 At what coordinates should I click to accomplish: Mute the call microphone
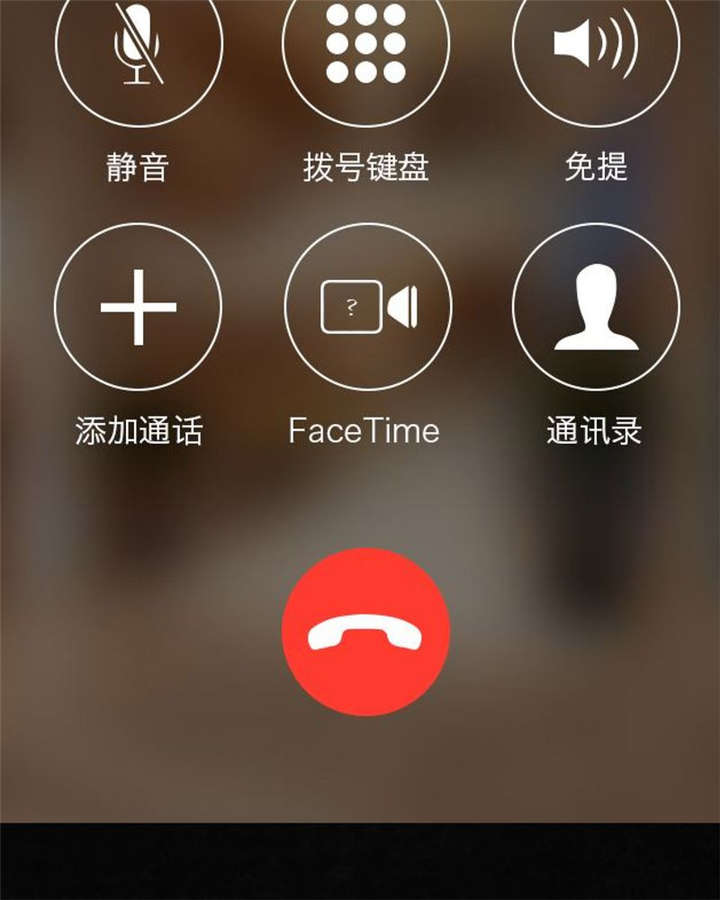click(138, 47)
